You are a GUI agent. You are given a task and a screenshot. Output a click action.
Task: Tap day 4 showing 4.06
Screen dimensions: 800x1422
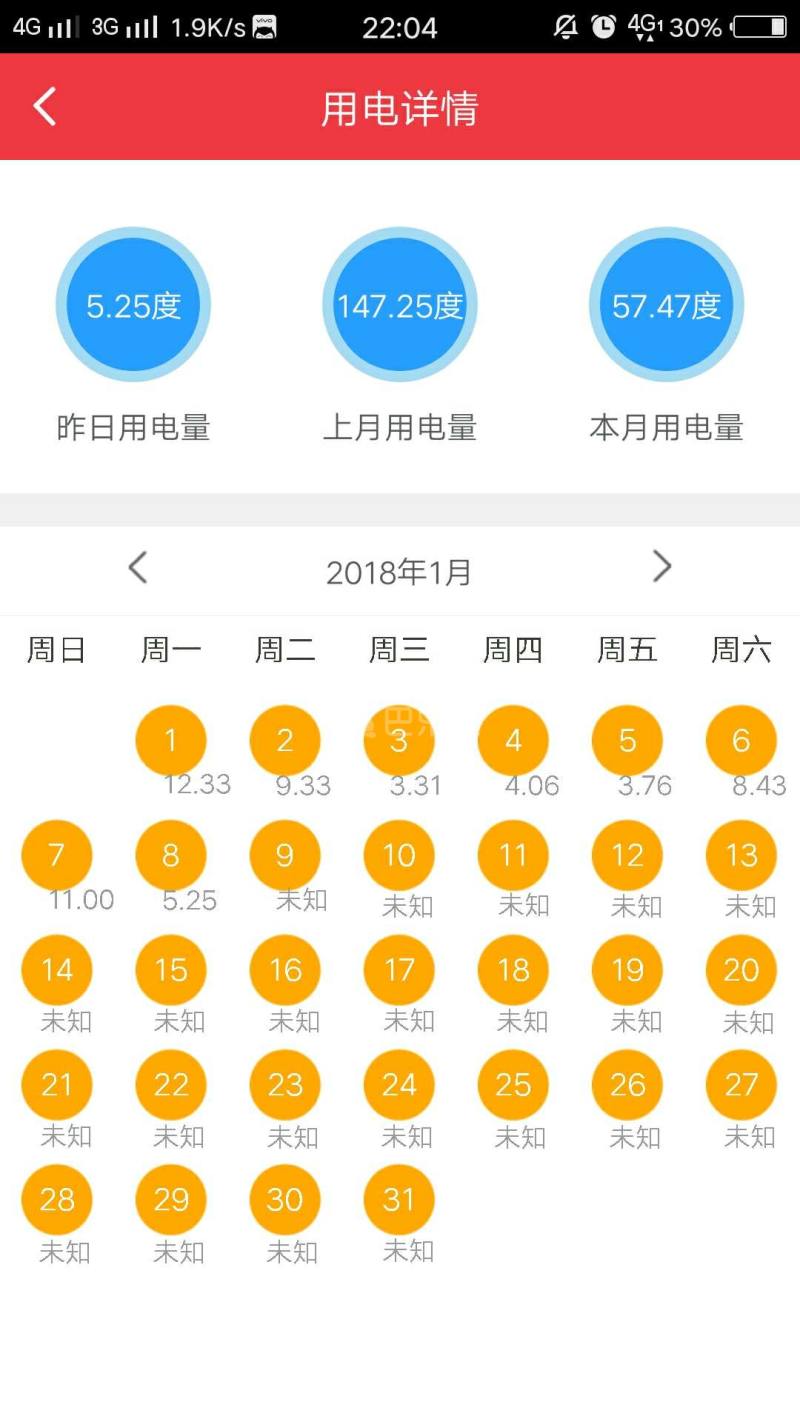(513, 741)
